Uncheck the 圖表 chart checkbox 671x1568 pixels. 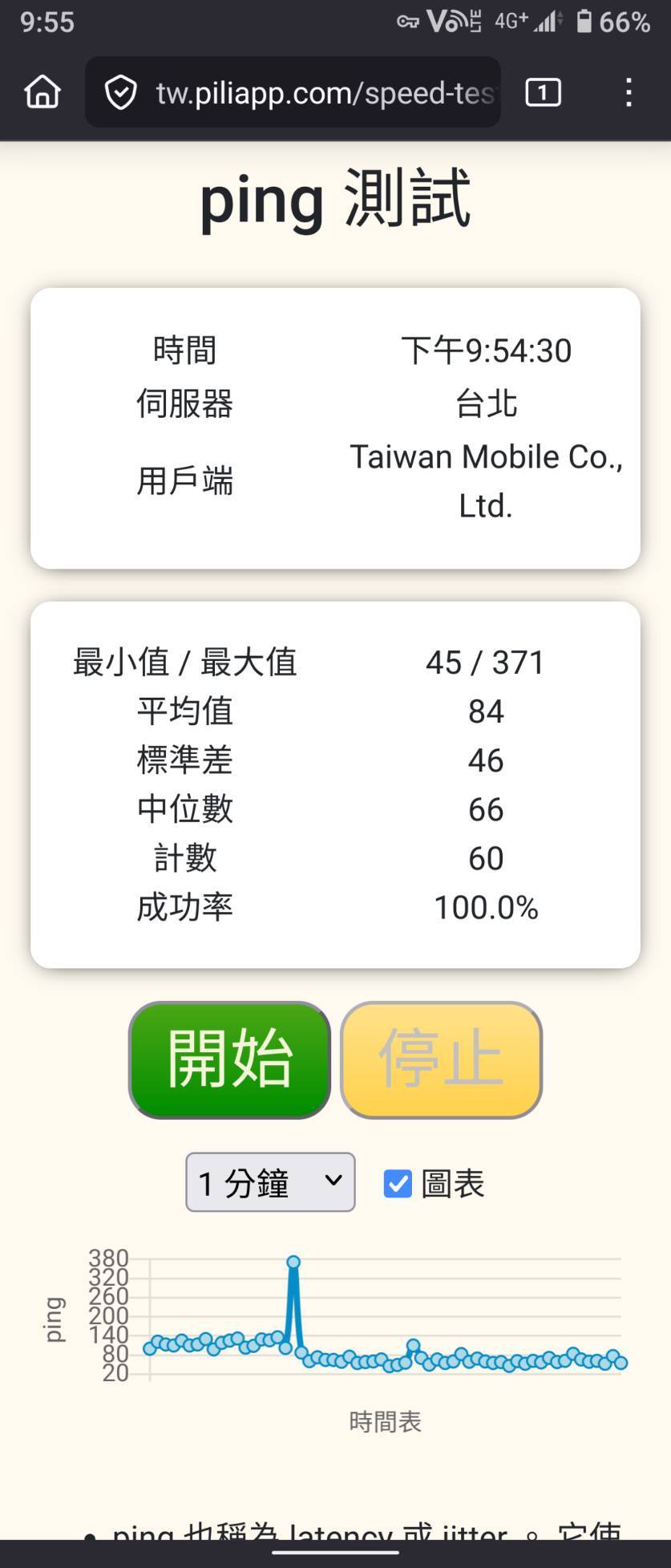[x=398, y=1183]
